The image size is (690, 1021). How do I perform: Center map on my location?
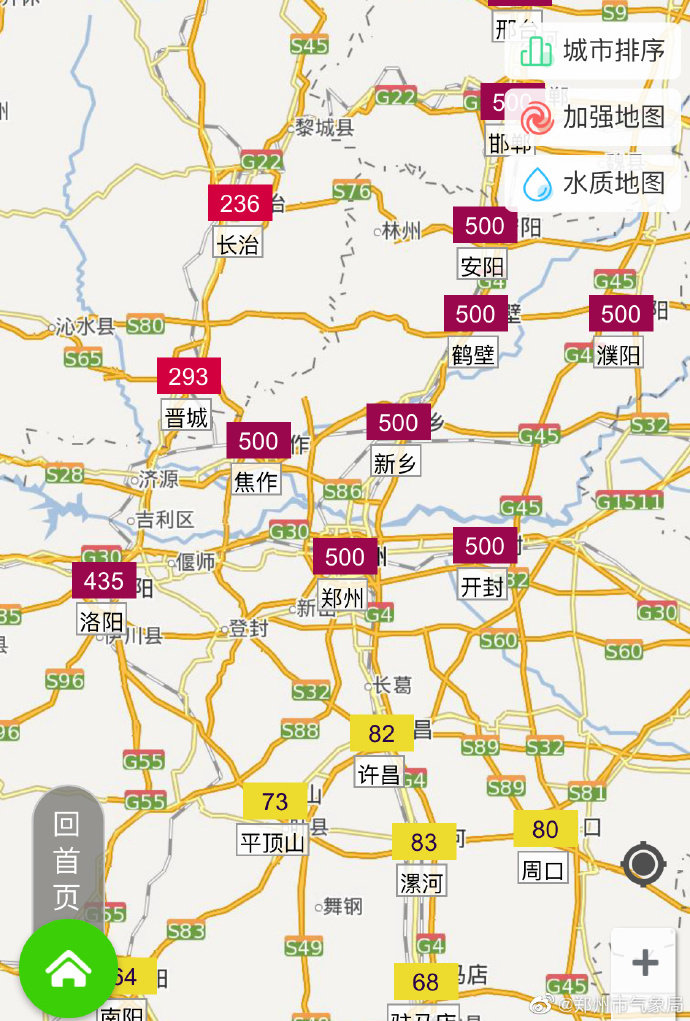643,864
